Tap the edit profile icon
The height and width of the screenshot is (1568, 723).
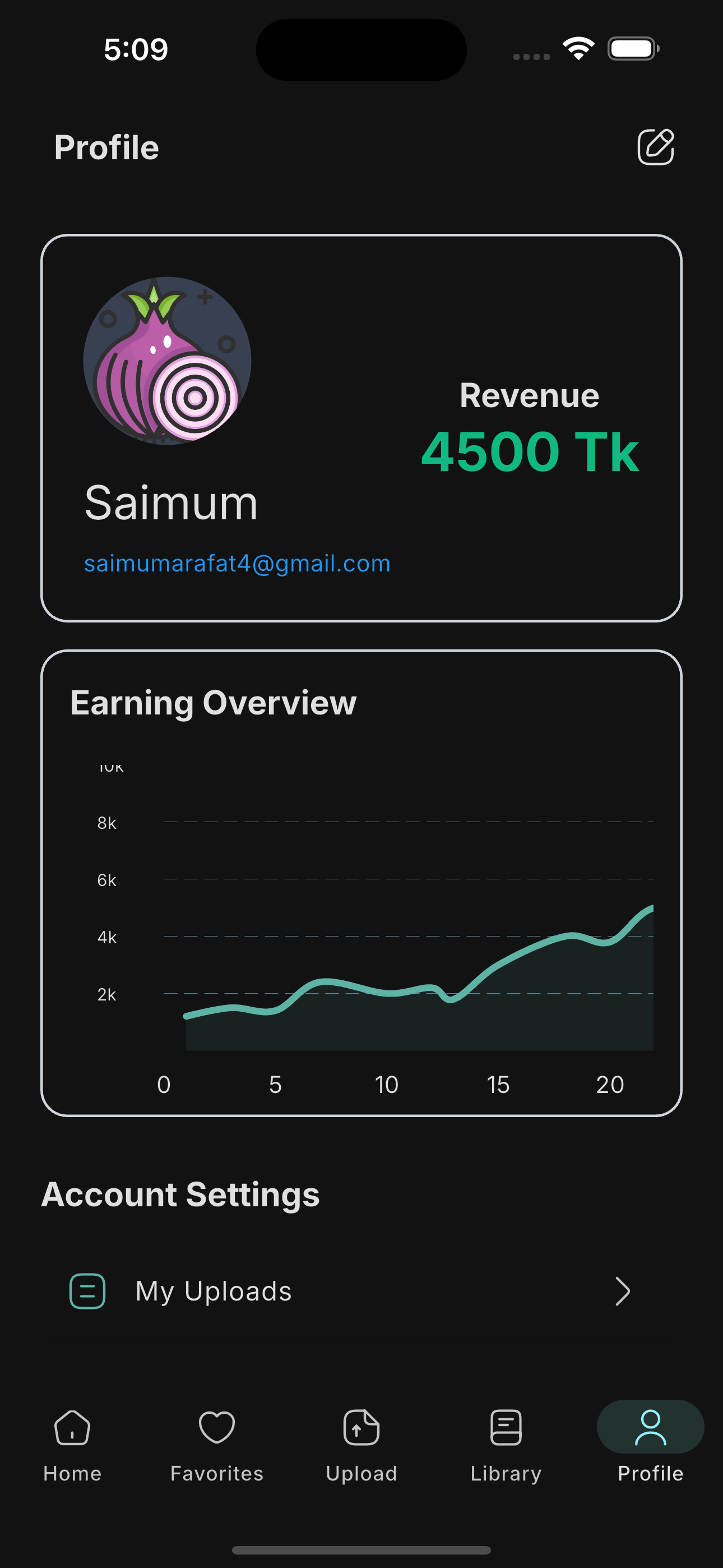click(655, 147)
